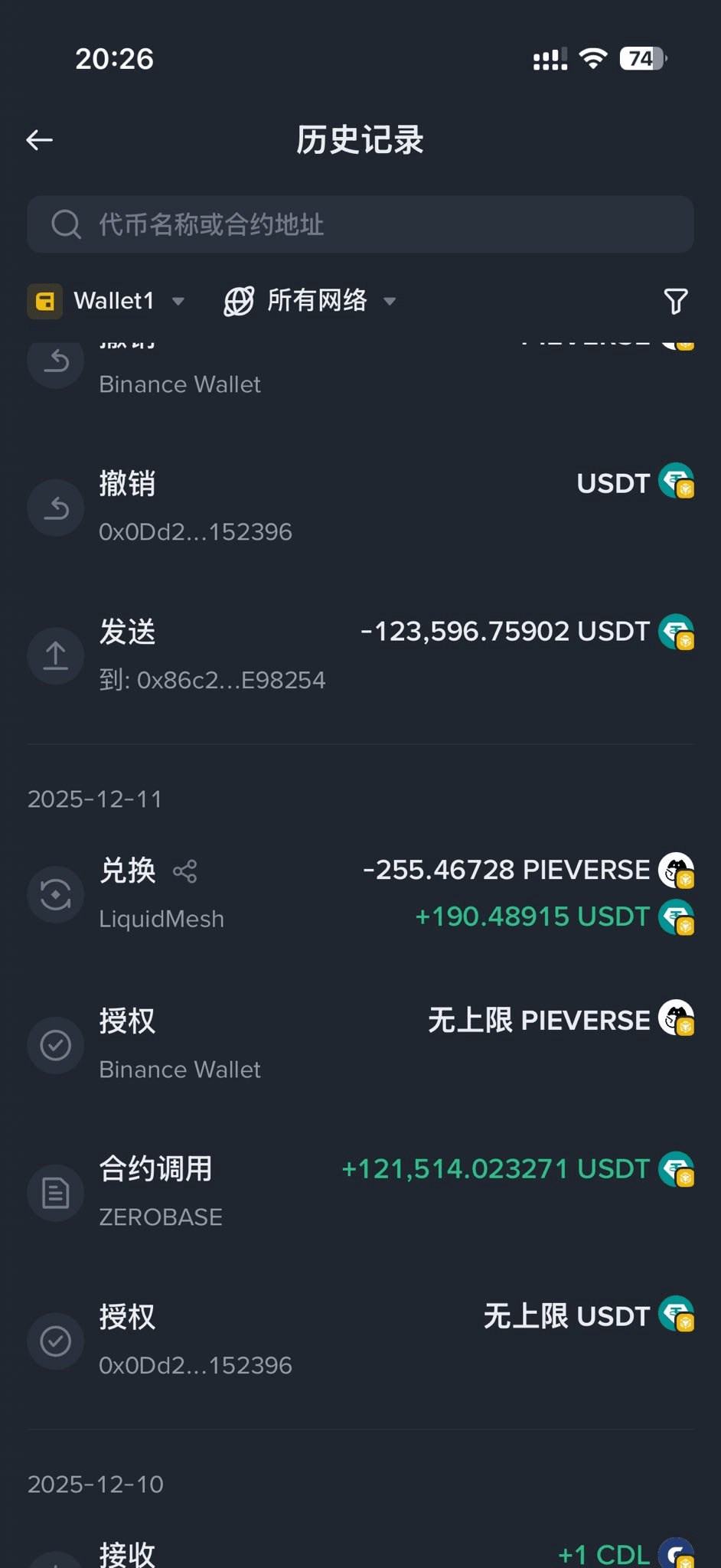The width and height of the screenshot is (721, 1568).
Task: Share the 兑换 swap transaction
Action: tap(185, 871)
